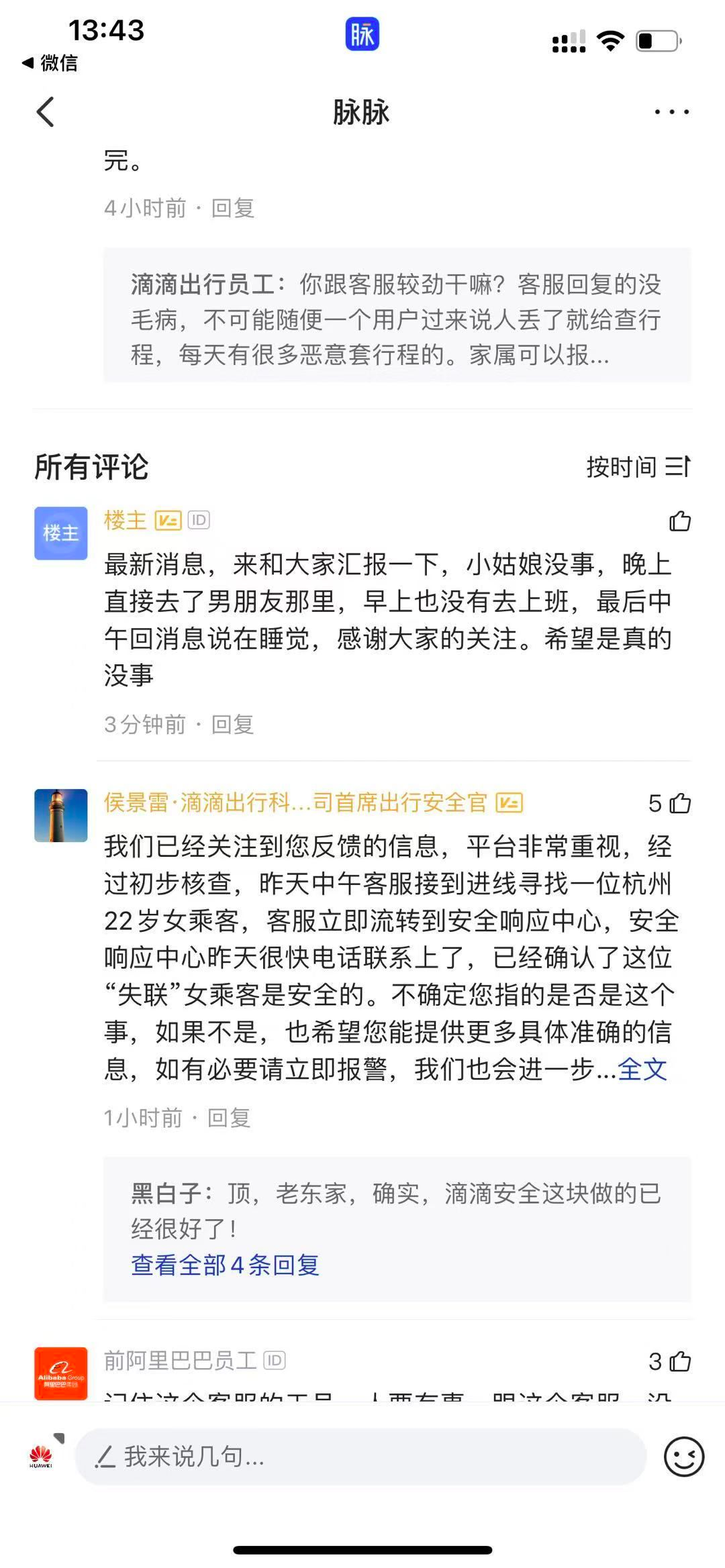Screen dimensions: 725x1568
Task: Go back using the top-left arrow
Action: click(x=46, y=112)
